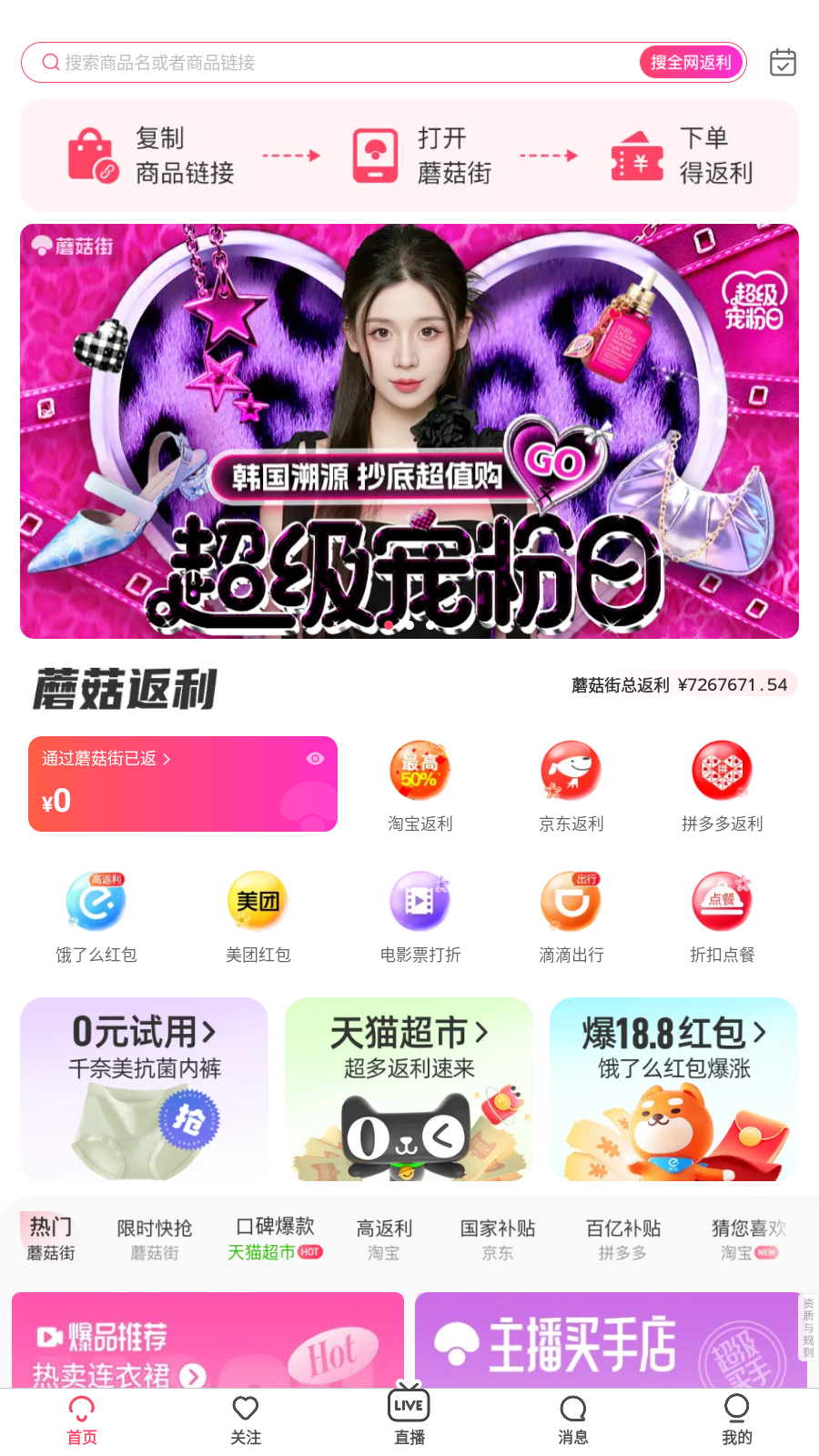Open 通过蘑菇街已返 rebate details
819x1456 pixels.
click(106, 759)
